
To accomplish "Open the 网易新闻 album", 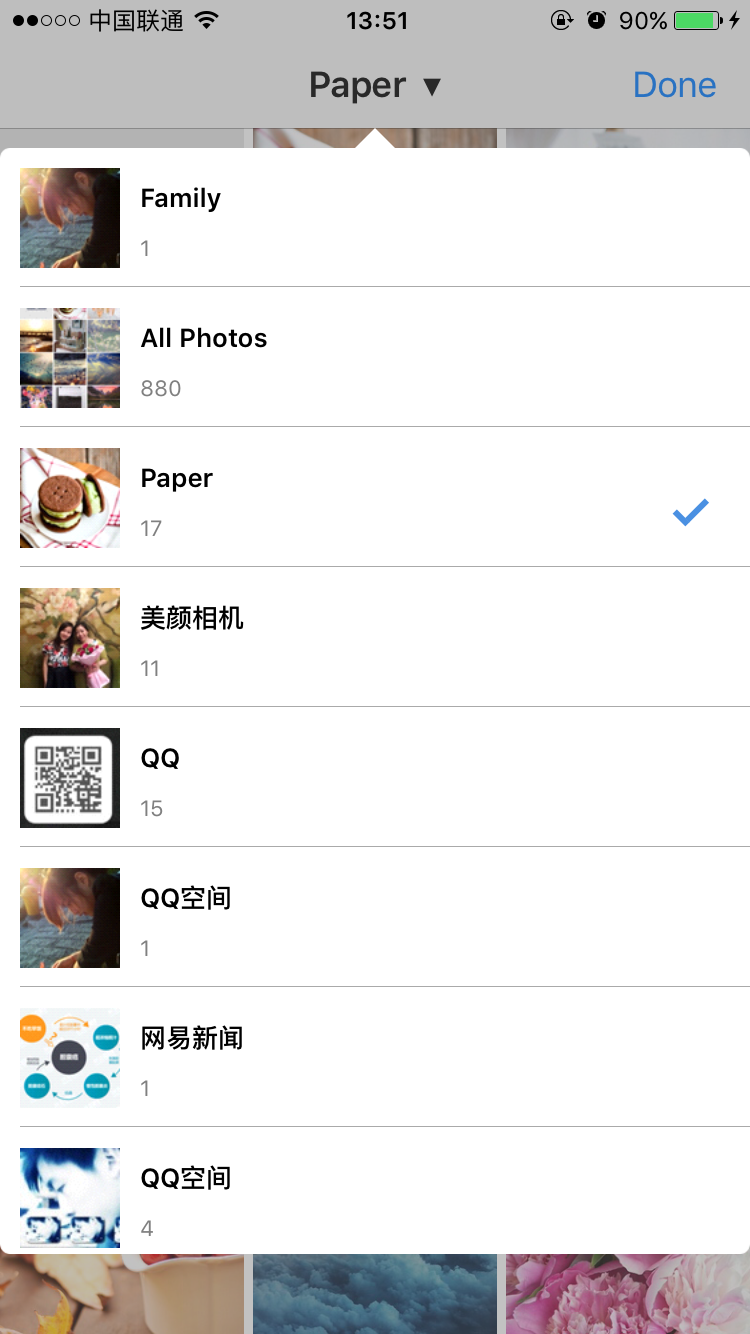I will [375, 1058].
